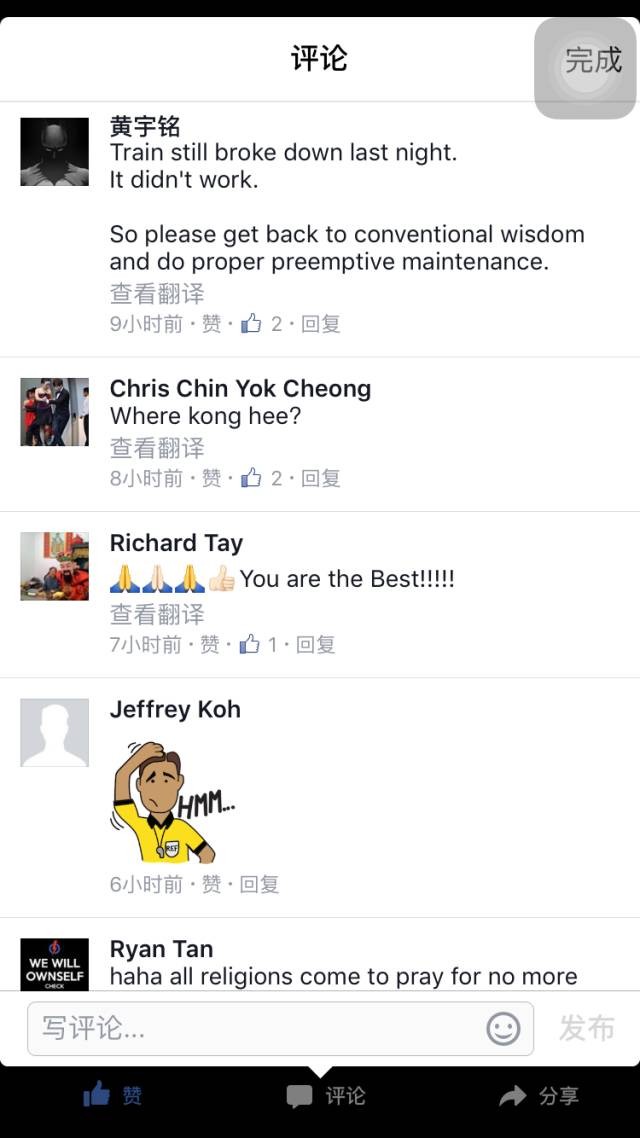
Task: Open Ryan Tan's profile
Action: point(161,949)
